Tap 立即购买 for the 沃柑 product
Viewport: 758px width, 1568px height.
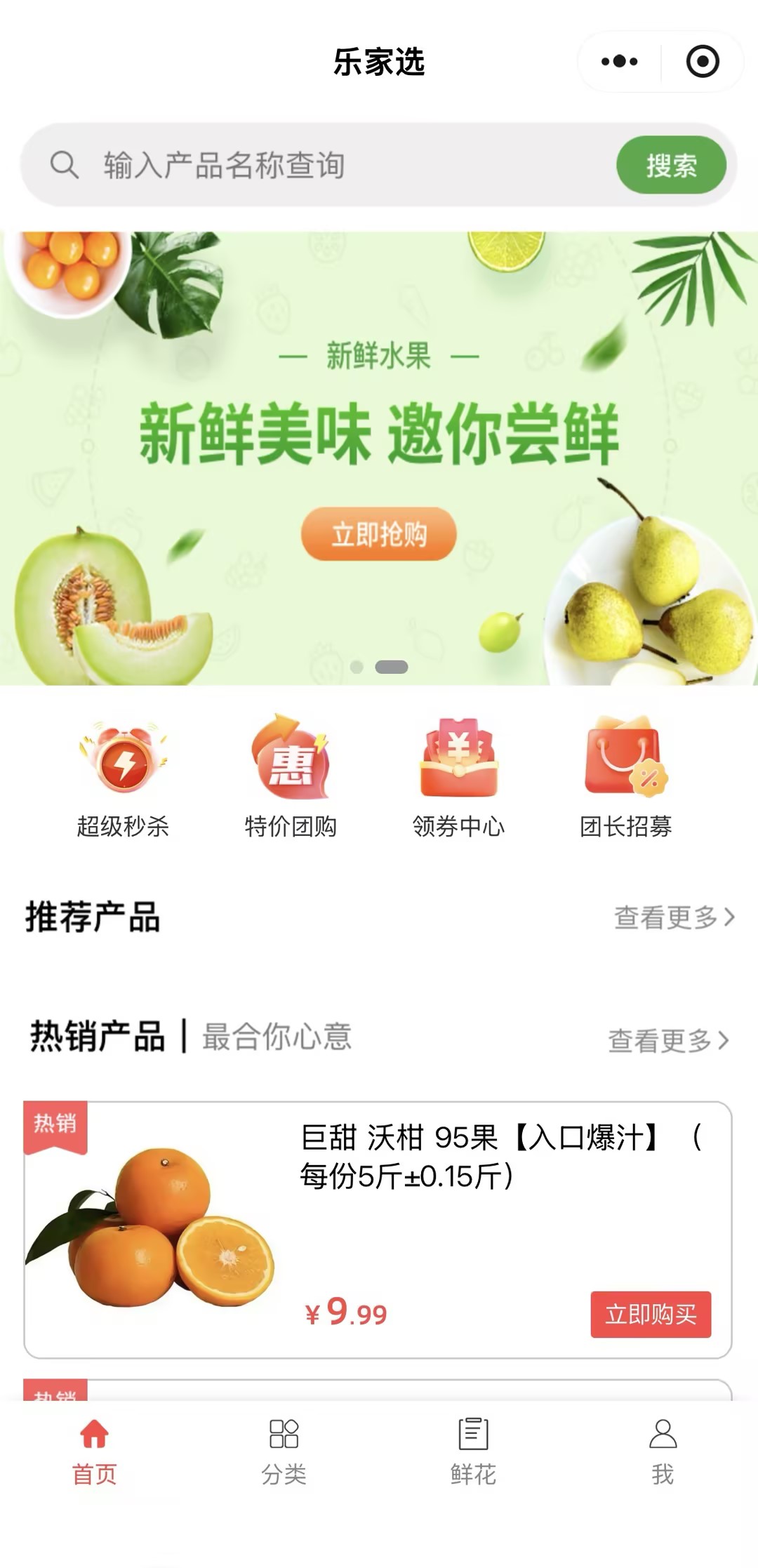coord(651,1314)
